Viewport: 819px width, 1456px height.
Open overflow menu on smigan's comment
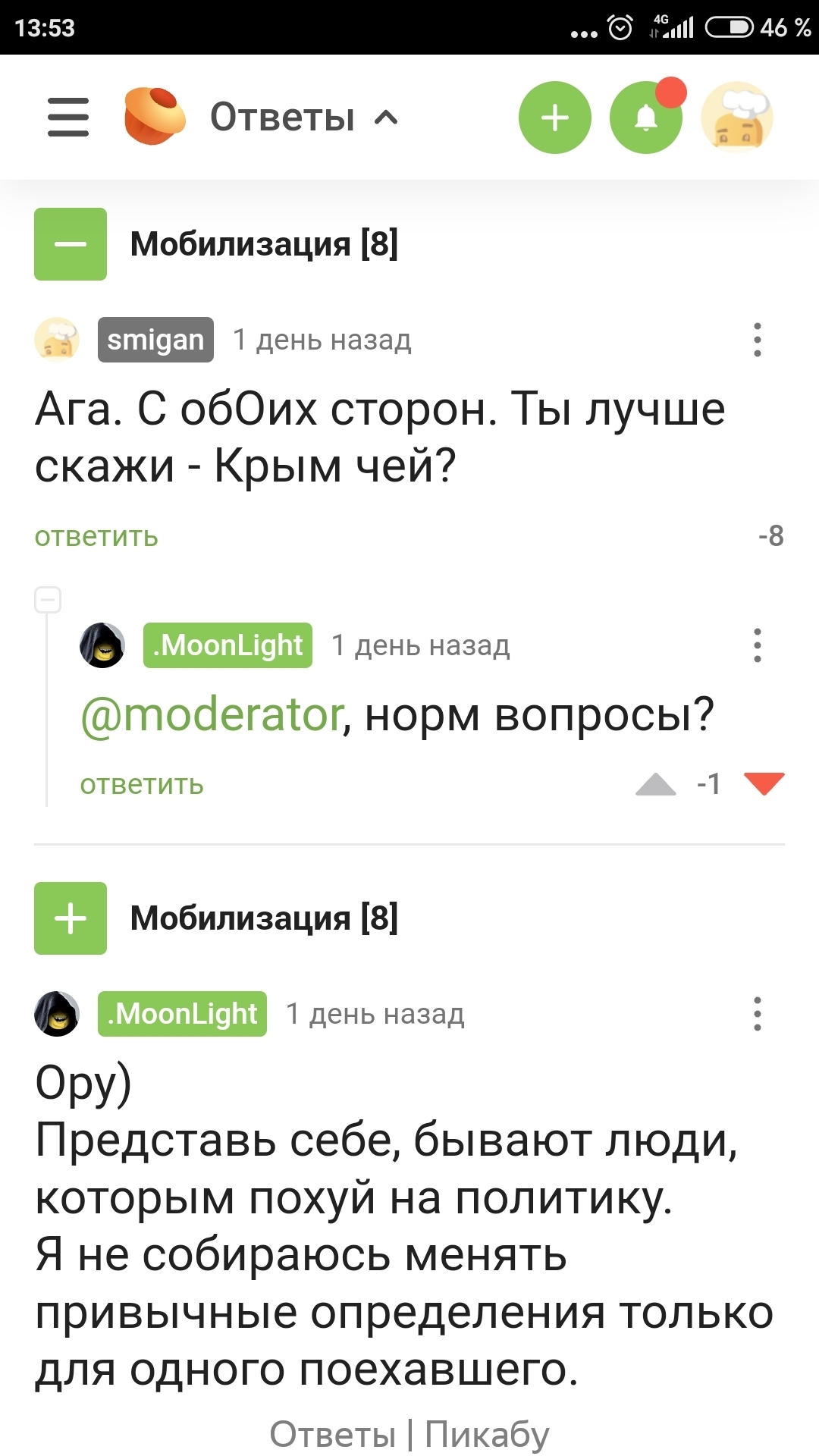tap(757, 340)
